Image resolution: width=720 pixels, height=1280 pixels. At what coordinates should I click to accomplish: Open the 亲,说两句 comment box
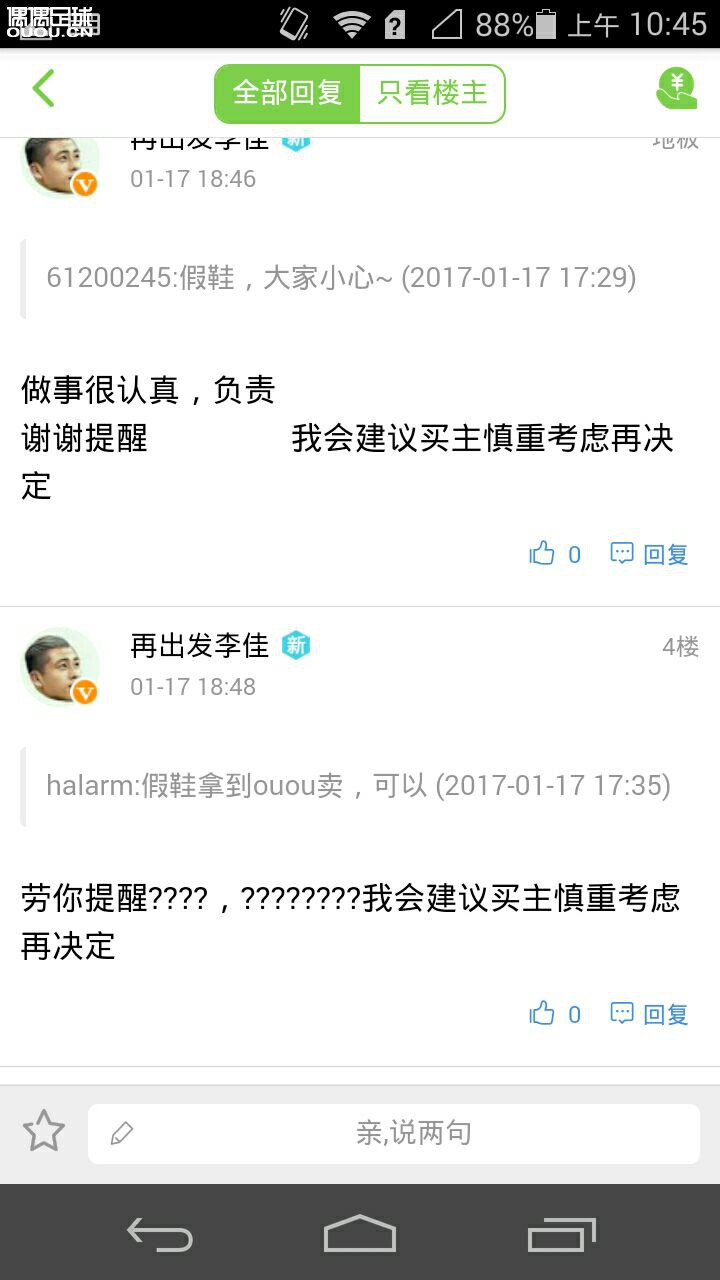point(394,1133)
